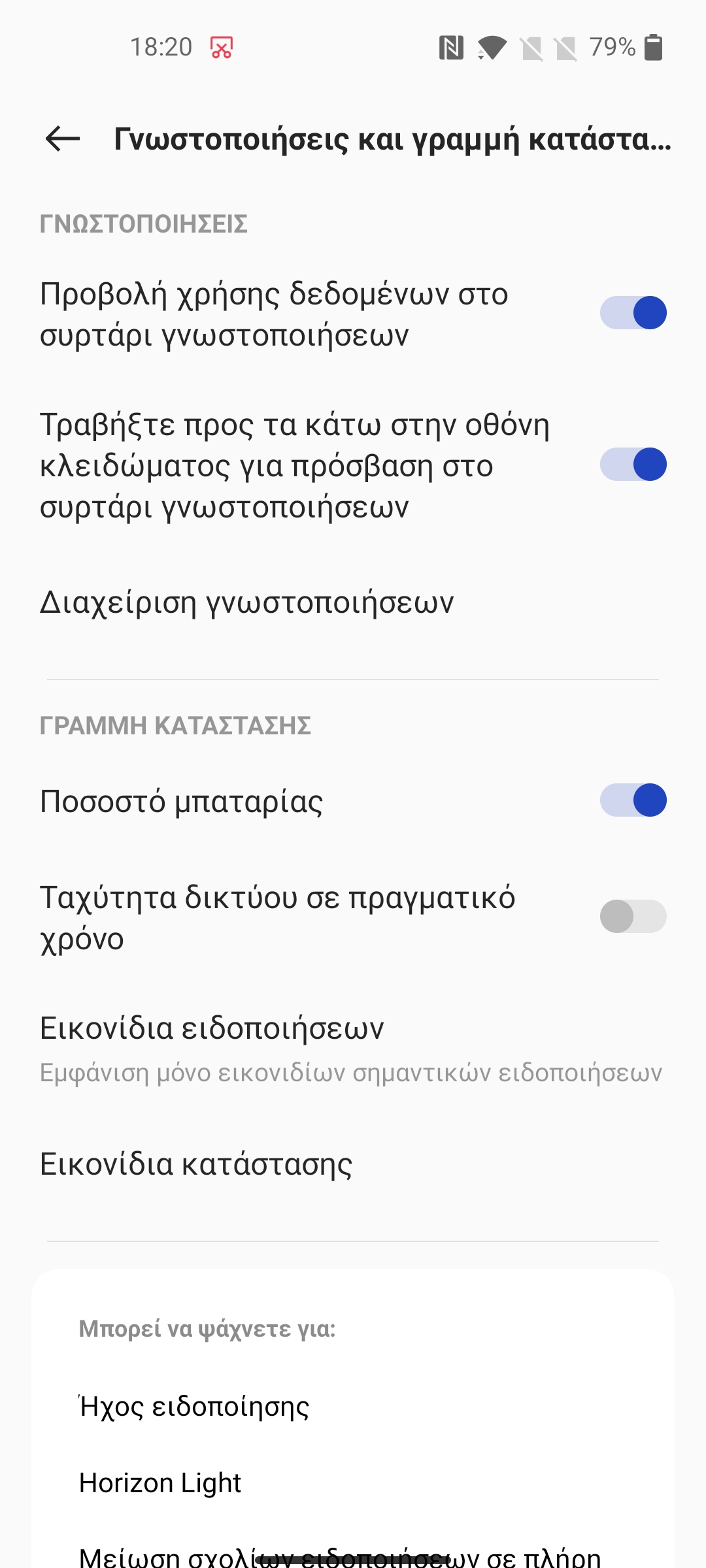Open Εικονίδια κατάστασης
This screenshot has width=706, height=1568.
tap(353, 1164)
